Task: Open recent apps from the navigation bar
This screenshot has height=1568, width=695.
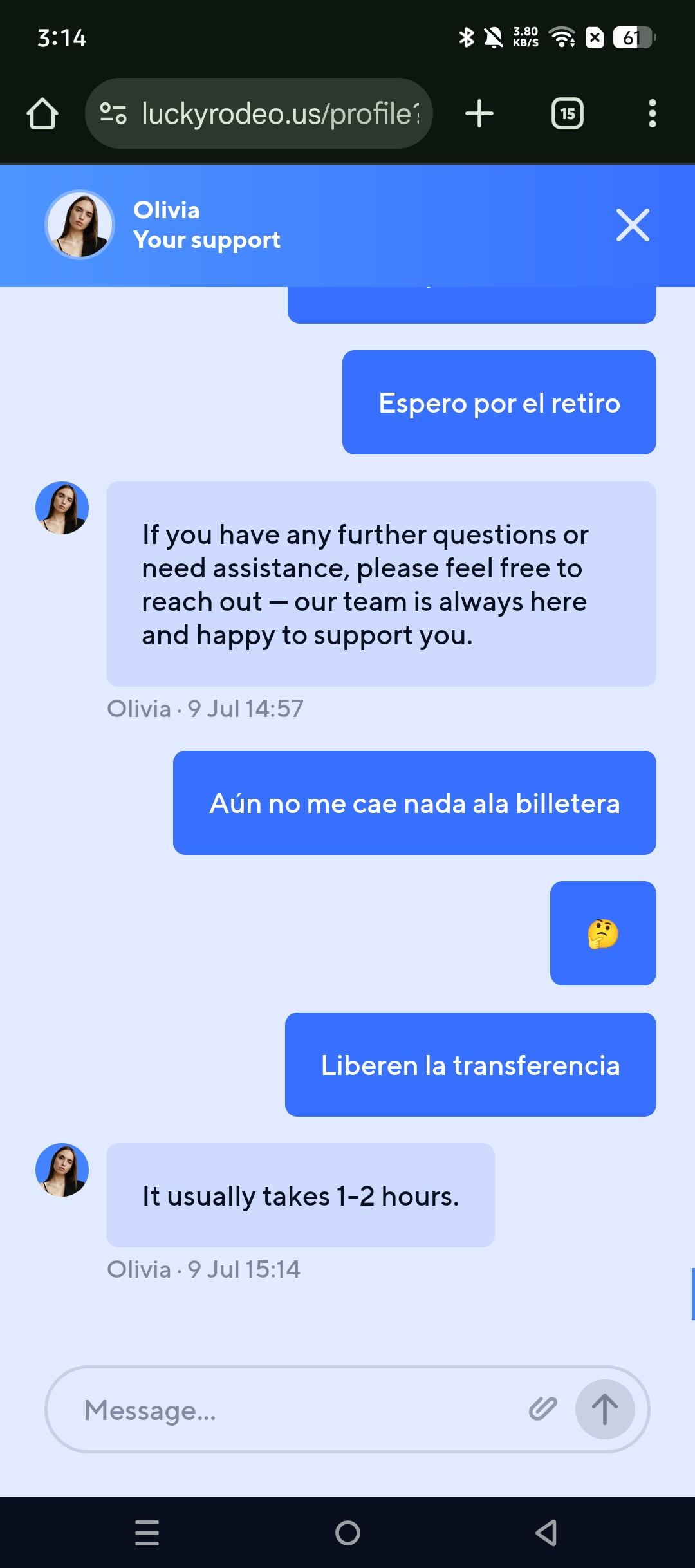Action: (x=147, y=1533)
